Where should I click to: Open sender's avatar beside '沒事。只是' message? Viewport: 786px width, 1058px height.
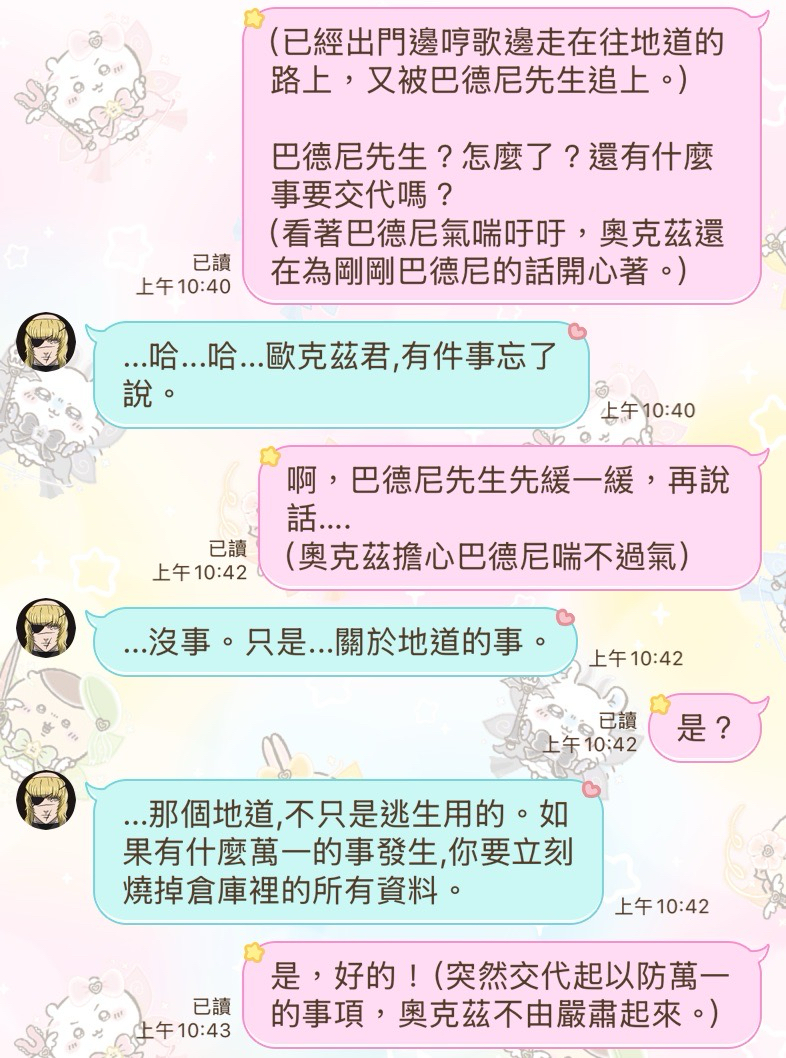point(46,628)
